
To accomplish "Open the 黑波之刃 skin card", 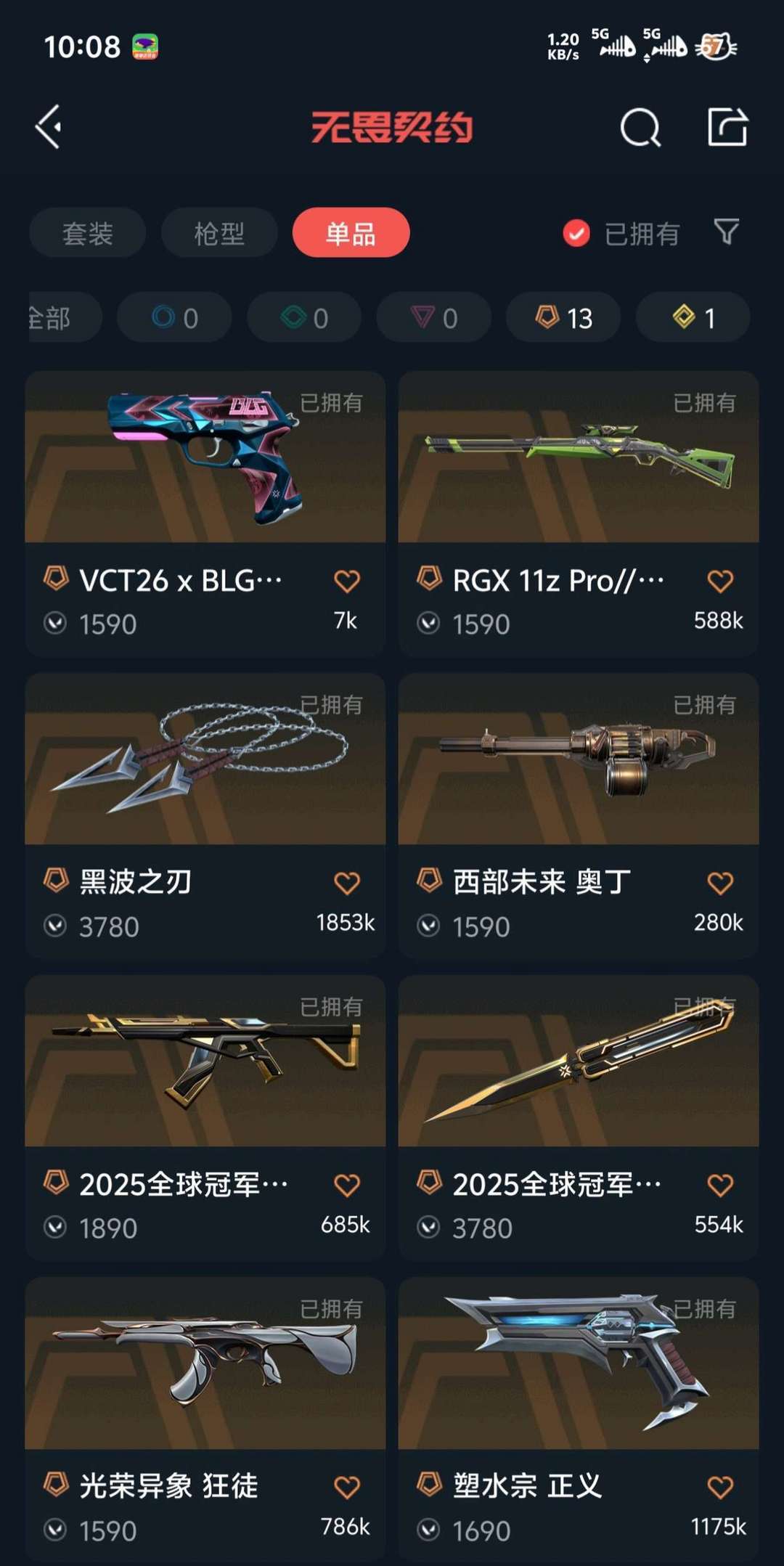I will coord(205,816).
